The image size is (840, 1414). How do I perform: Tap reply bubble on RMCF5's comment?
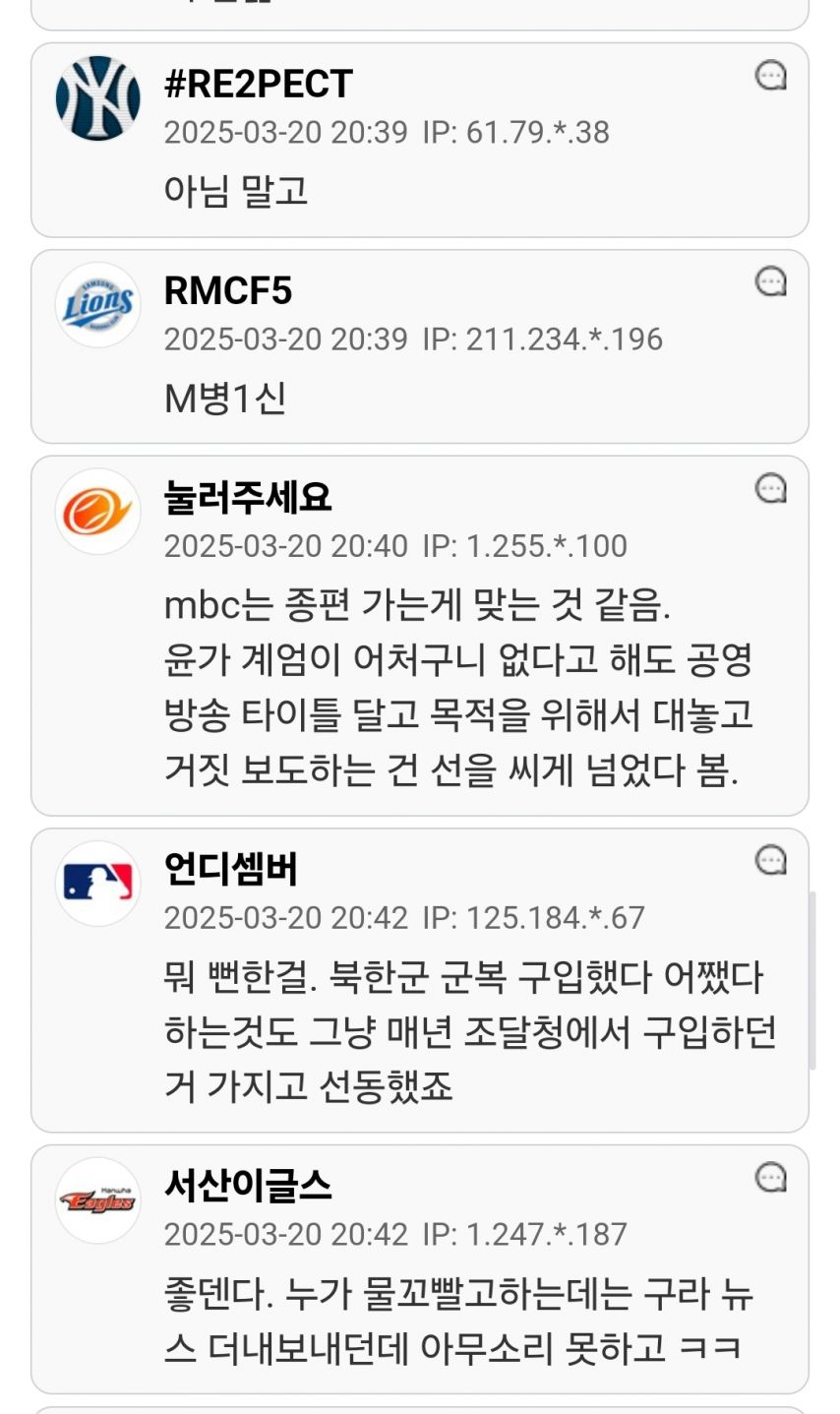(771, 282)
